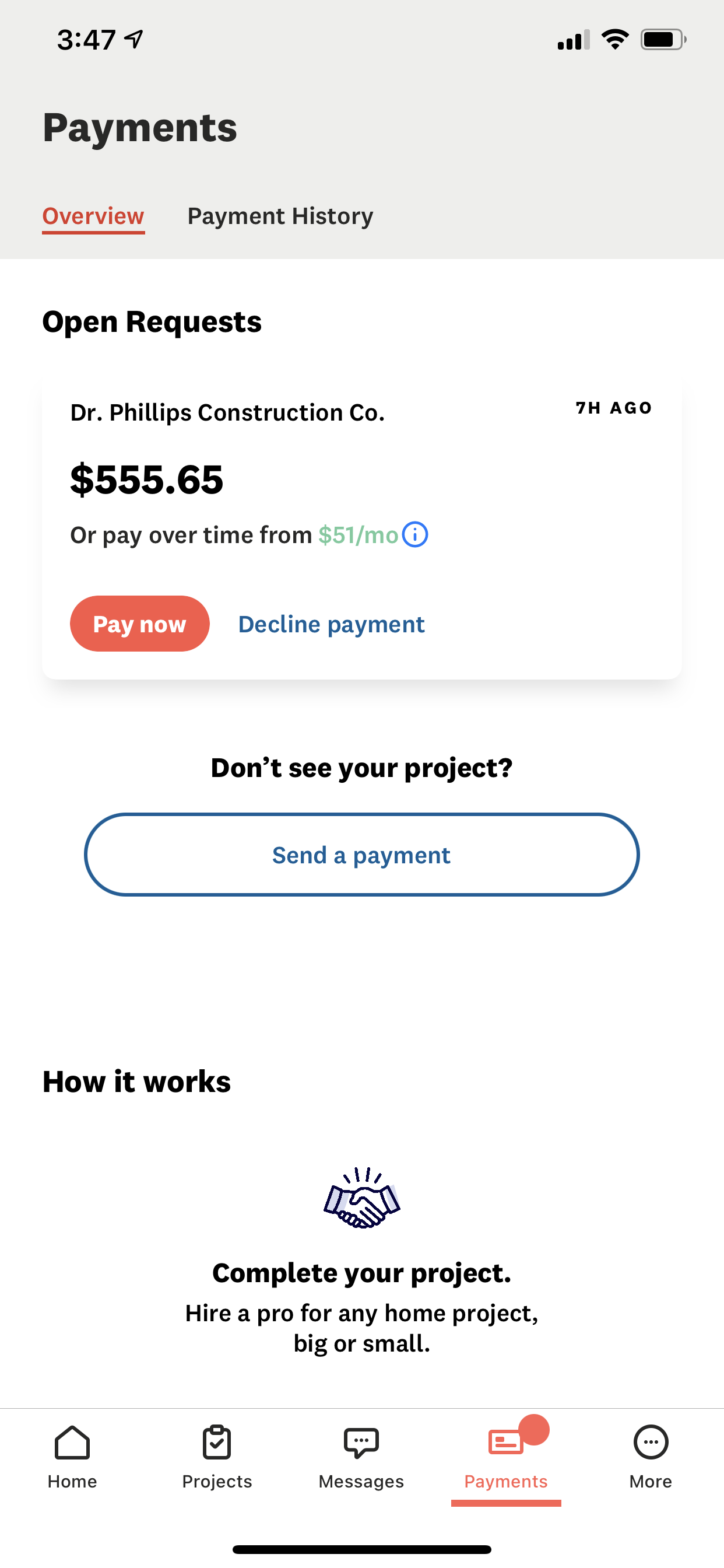This screenshot has height=1568, width=724.
Task: Go to the Home tab
Action: tap(72, 1457)
